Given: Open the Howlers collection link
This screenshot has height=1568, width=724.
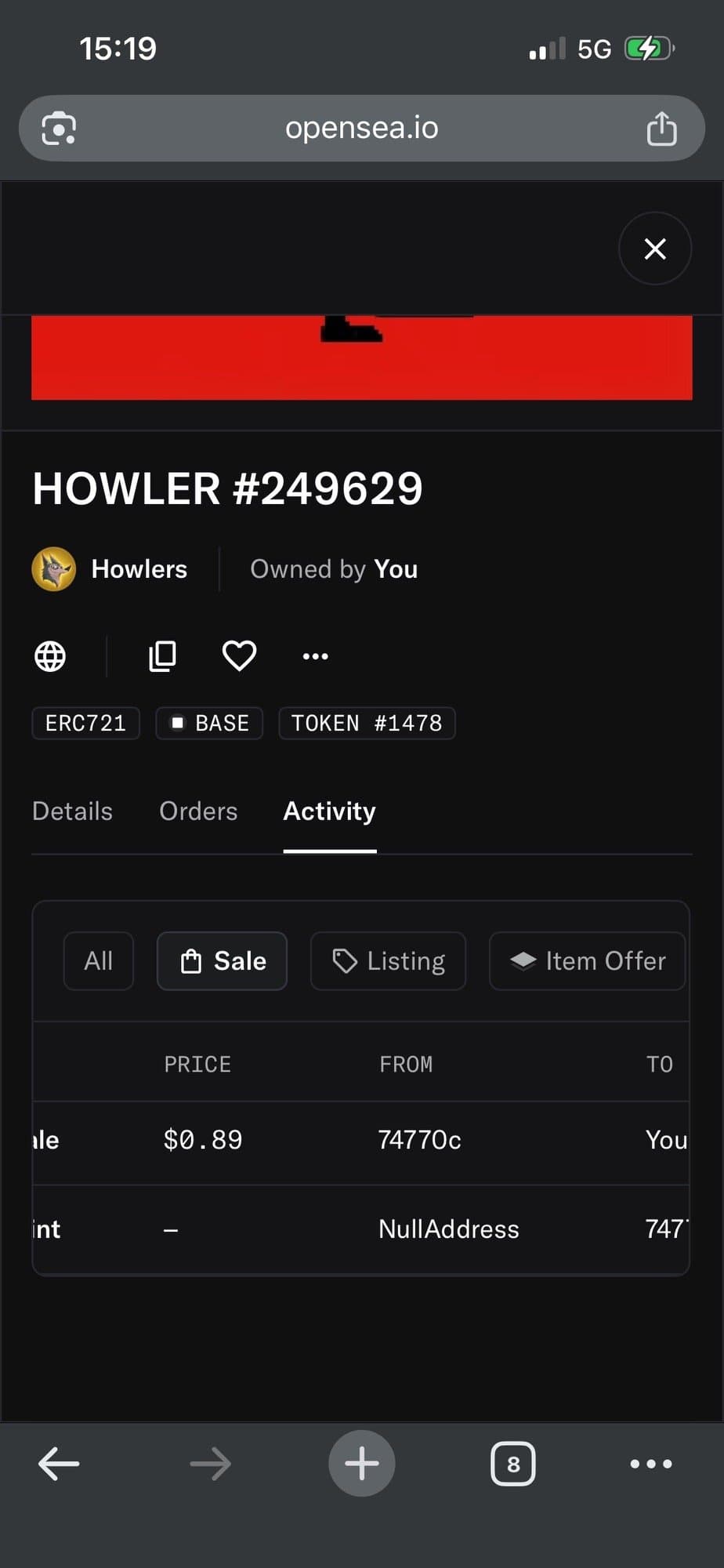Looking at the screenshot, I should [x=139, y=569].
